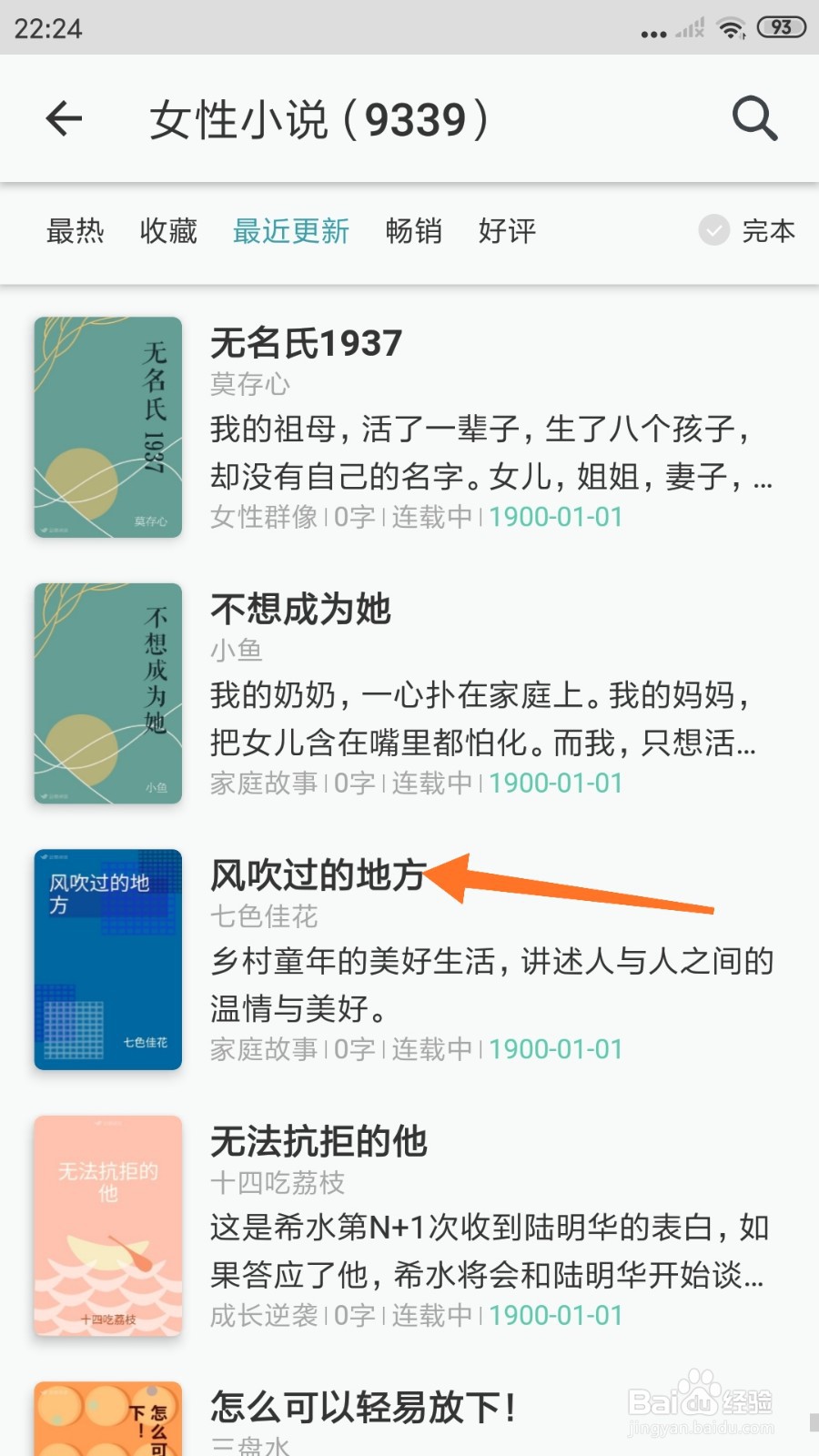Tap the cellular signal icon
Viewport: 819px width, 1456px height.
click(x=689, y=27)
